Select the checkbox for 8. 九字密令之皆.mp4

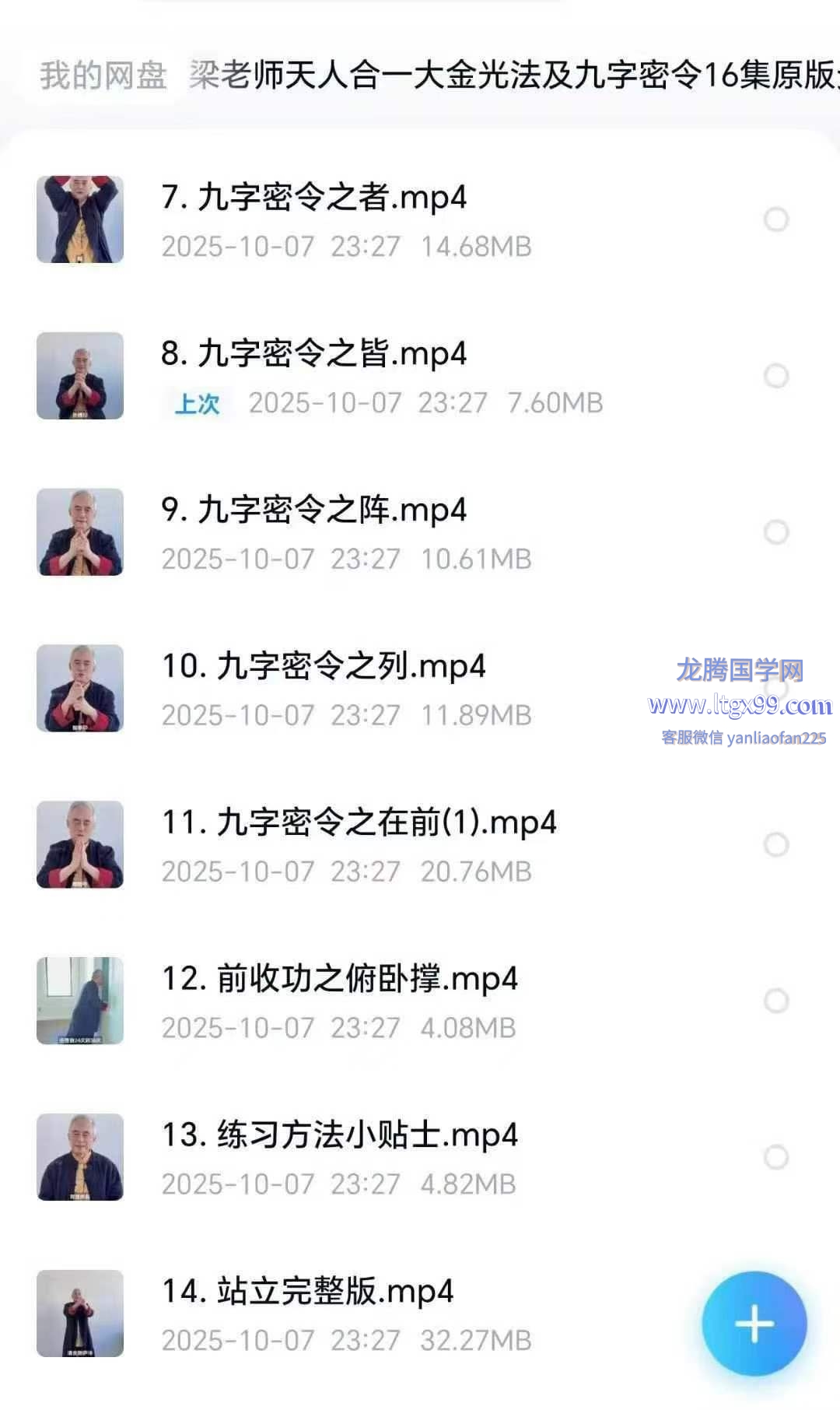[775, 376]
